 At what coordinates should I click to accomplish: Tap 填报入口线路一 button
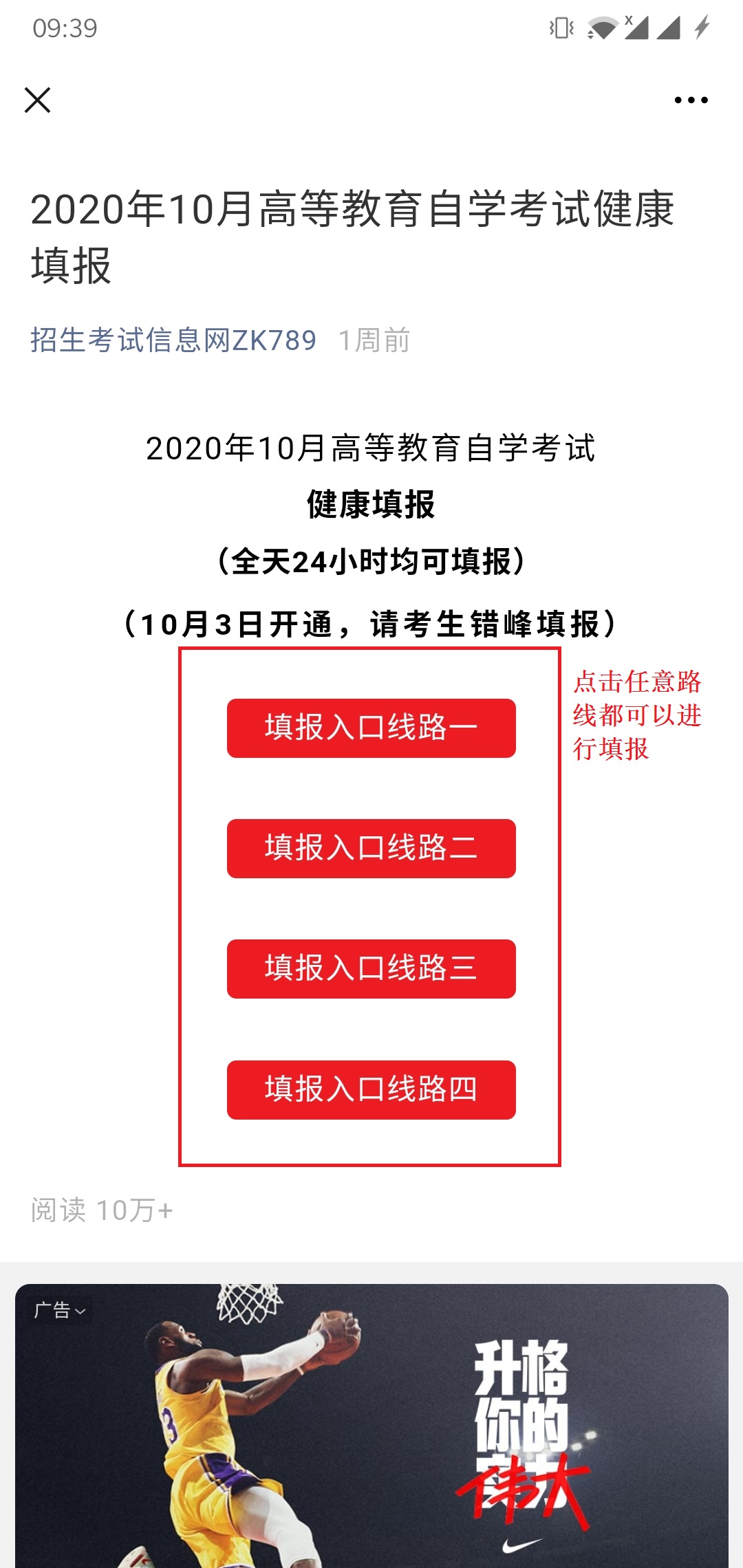(x=371, y=728)
